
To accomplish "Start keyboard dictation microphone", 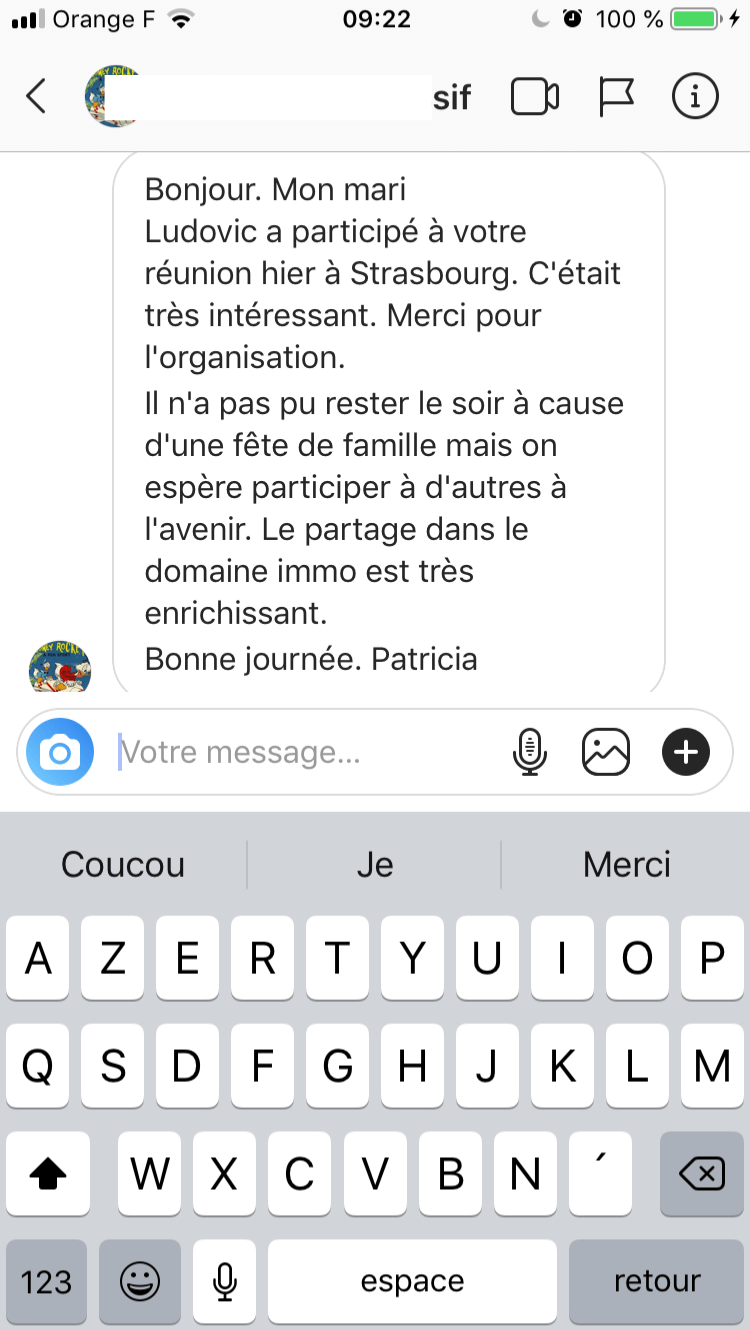I will tap(224, 1280).
